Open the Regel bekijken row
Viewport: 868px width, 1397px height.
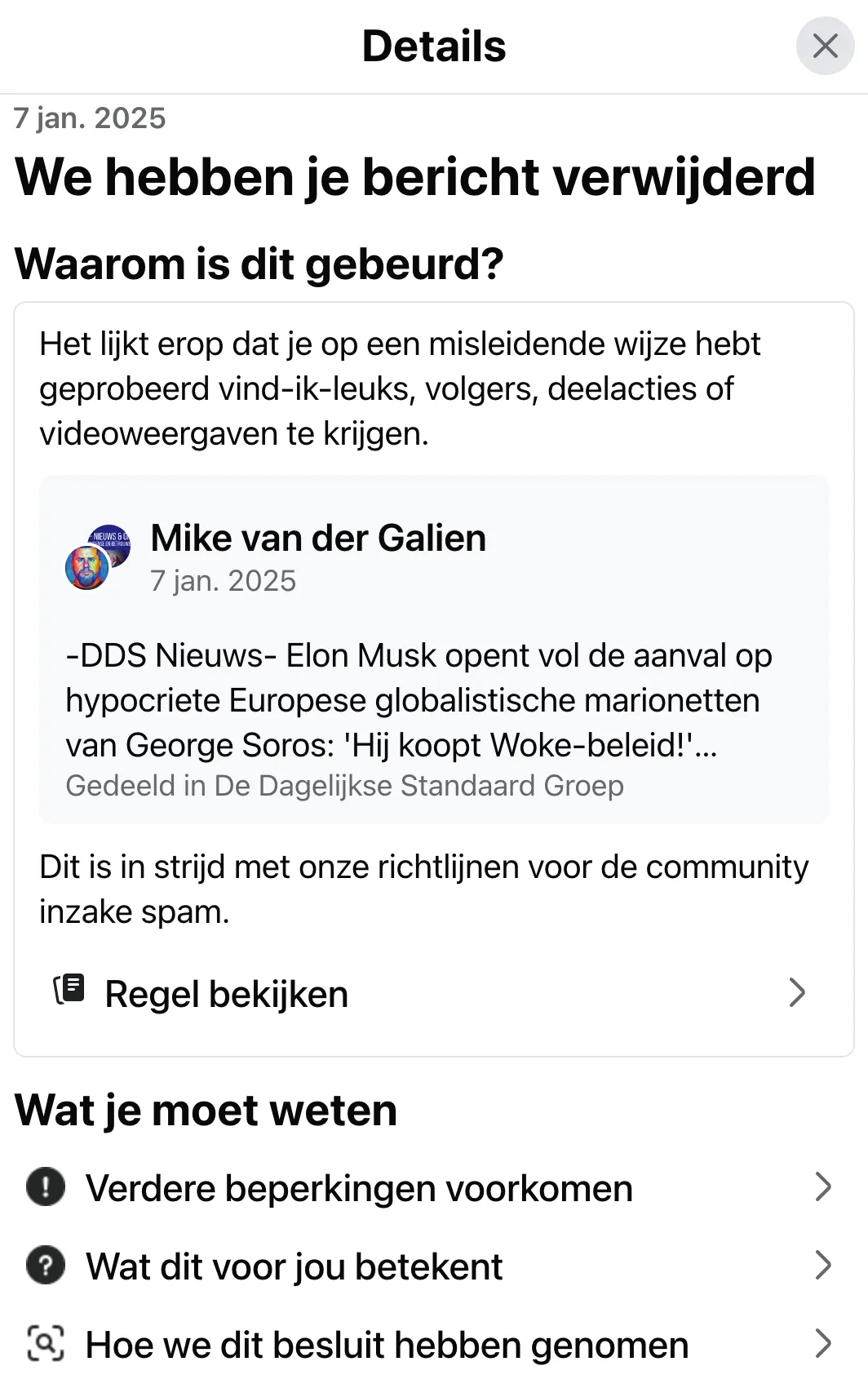pyautogui.click(x=433, y=993)
